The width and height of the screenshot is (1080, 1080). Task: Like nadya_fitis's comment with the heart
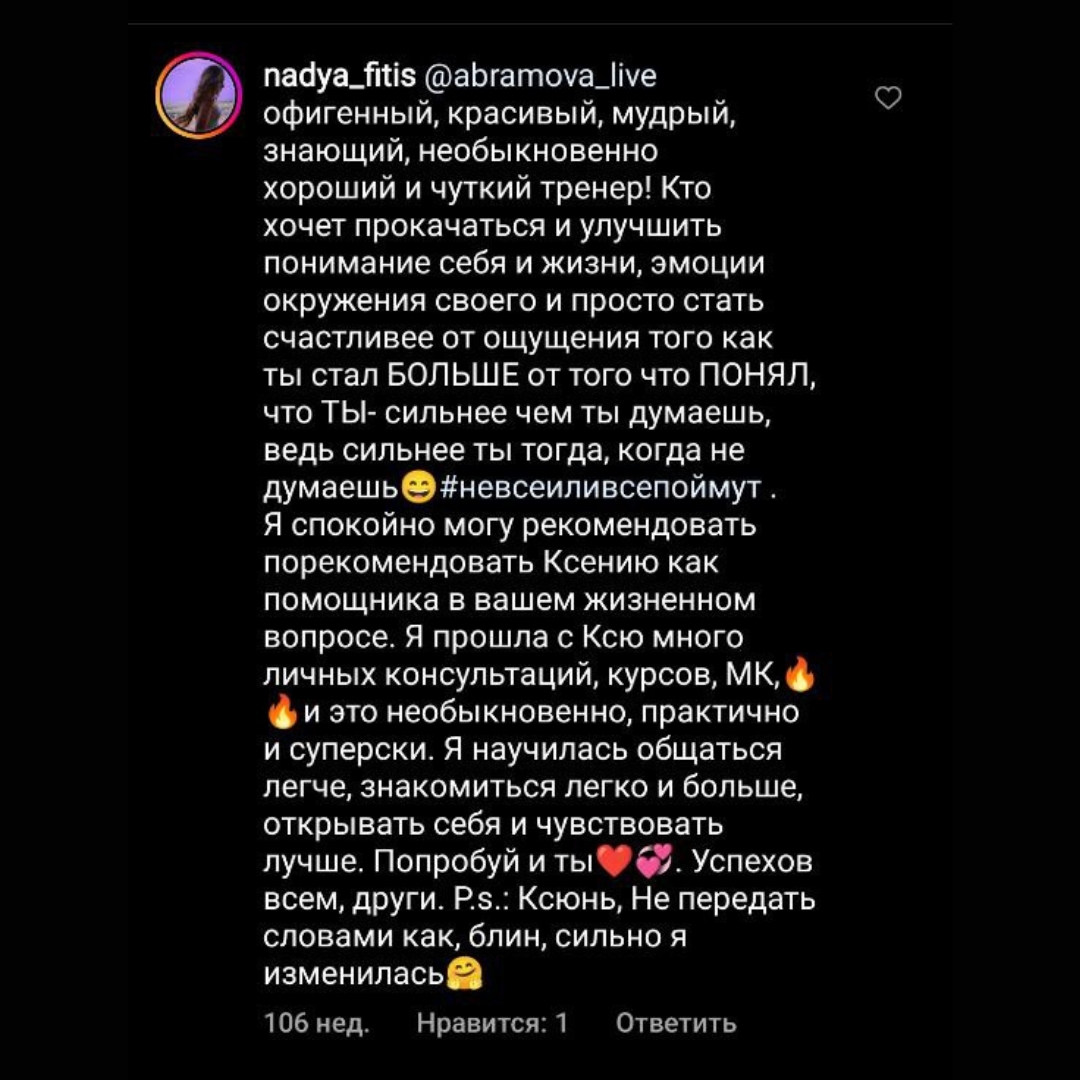click(x=888, y=98)
